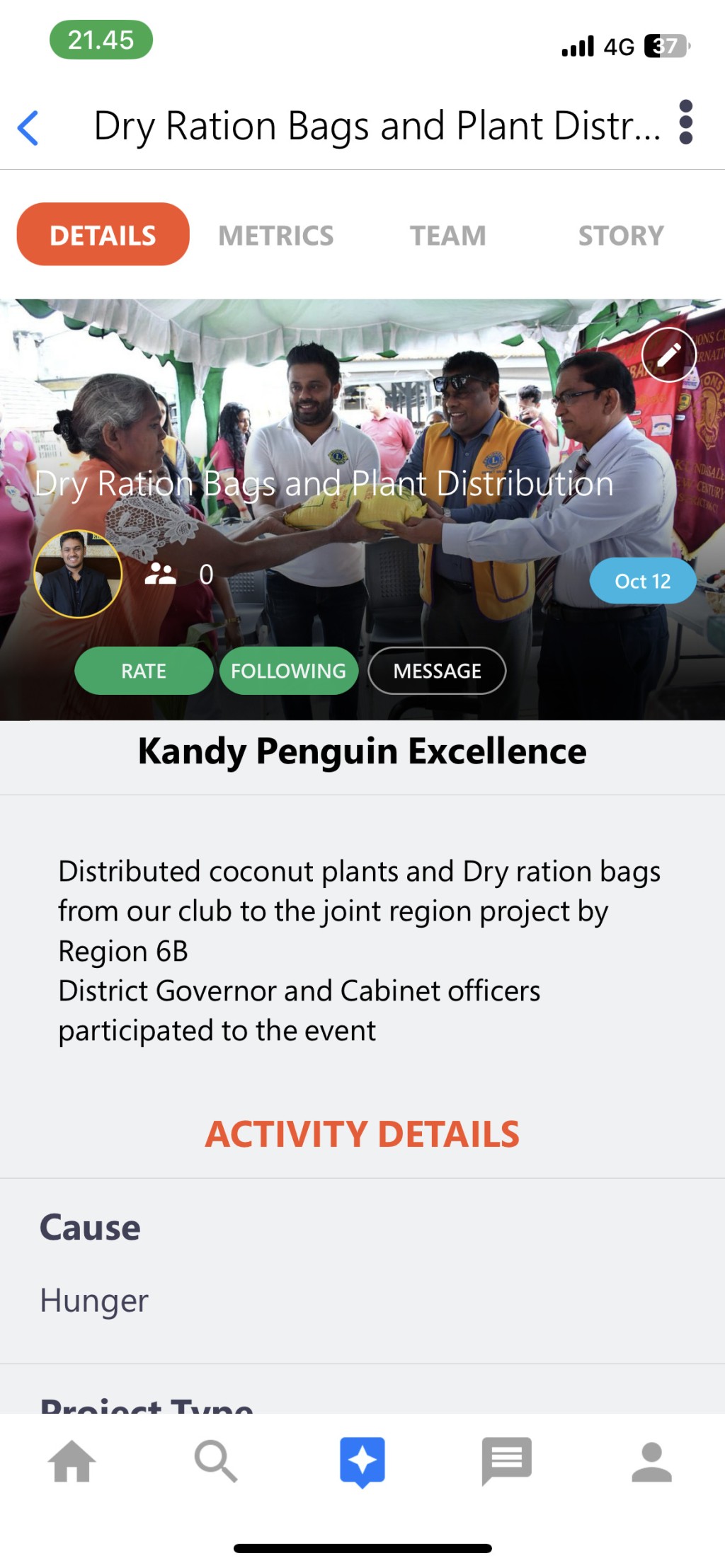
Task: Open the Story tab
Action: click(x=621, y=235)
